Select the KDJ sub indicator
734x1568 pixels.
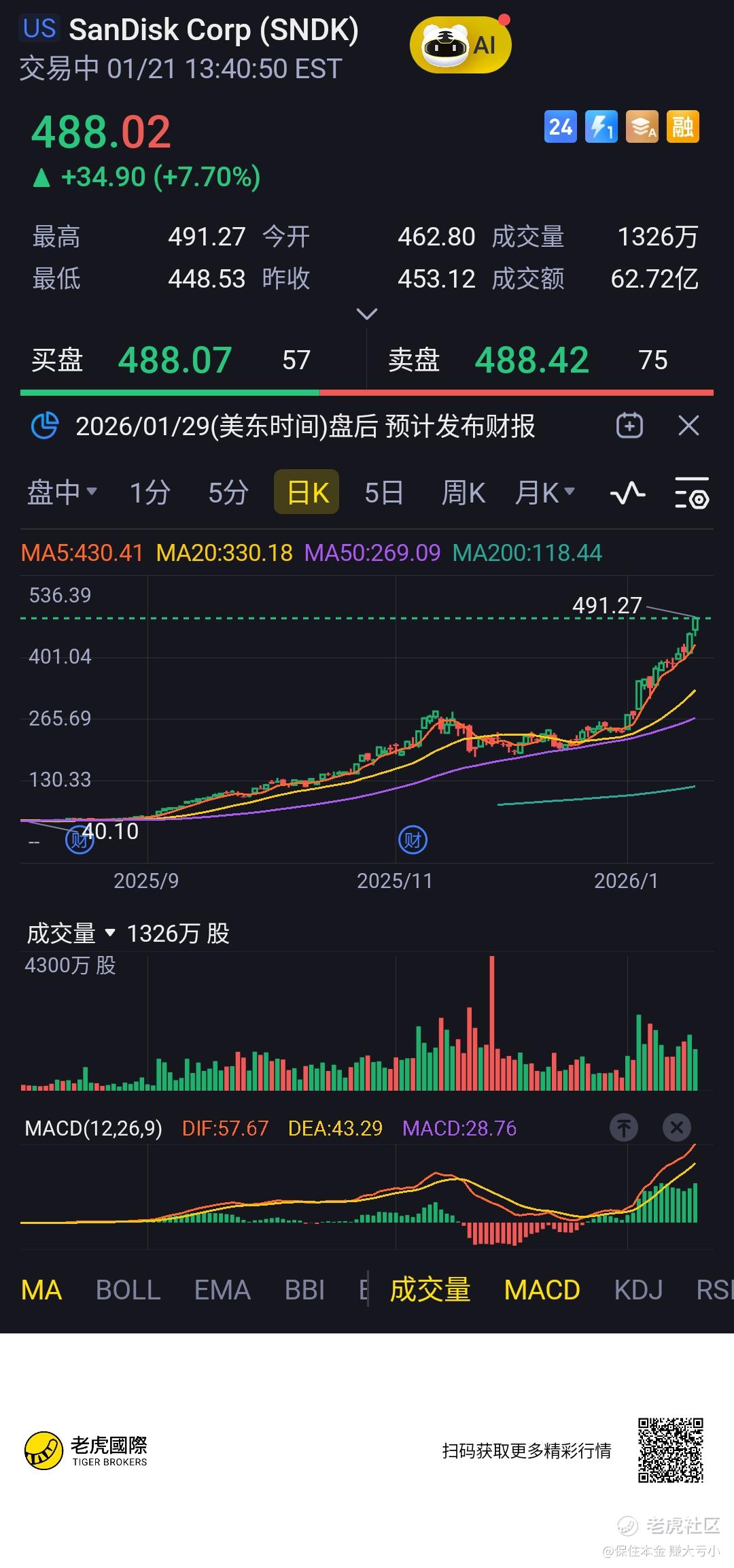(638, 1290)
